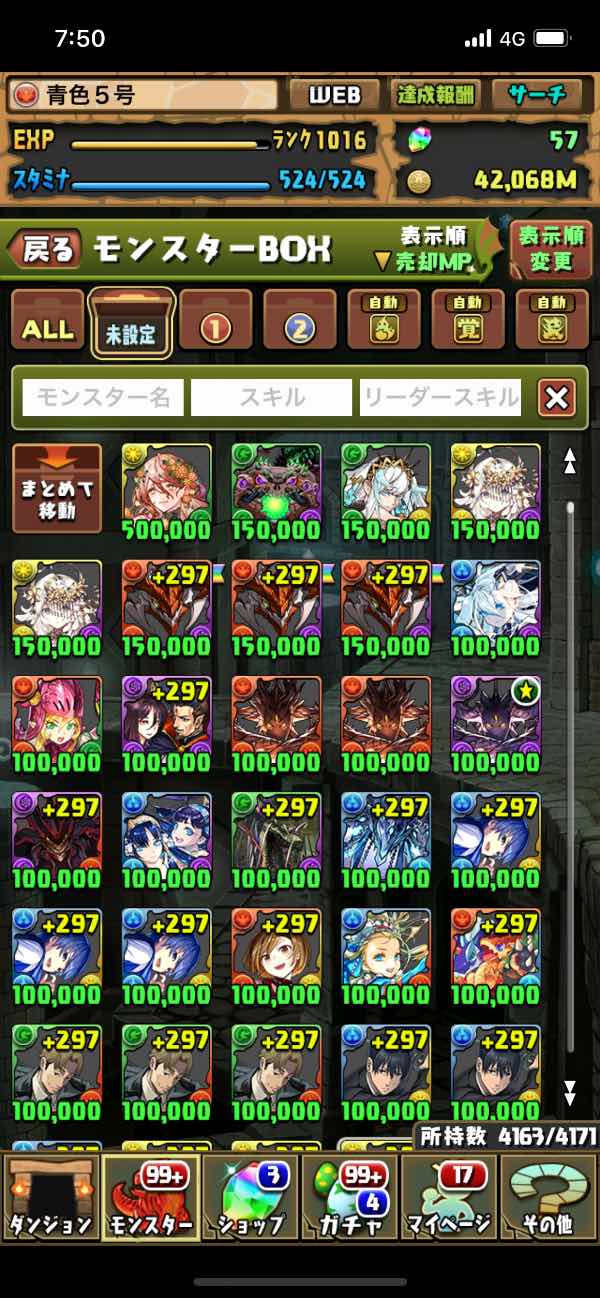
Task: Focus the リーダースキル search field
Action: (x=440, y=398)
